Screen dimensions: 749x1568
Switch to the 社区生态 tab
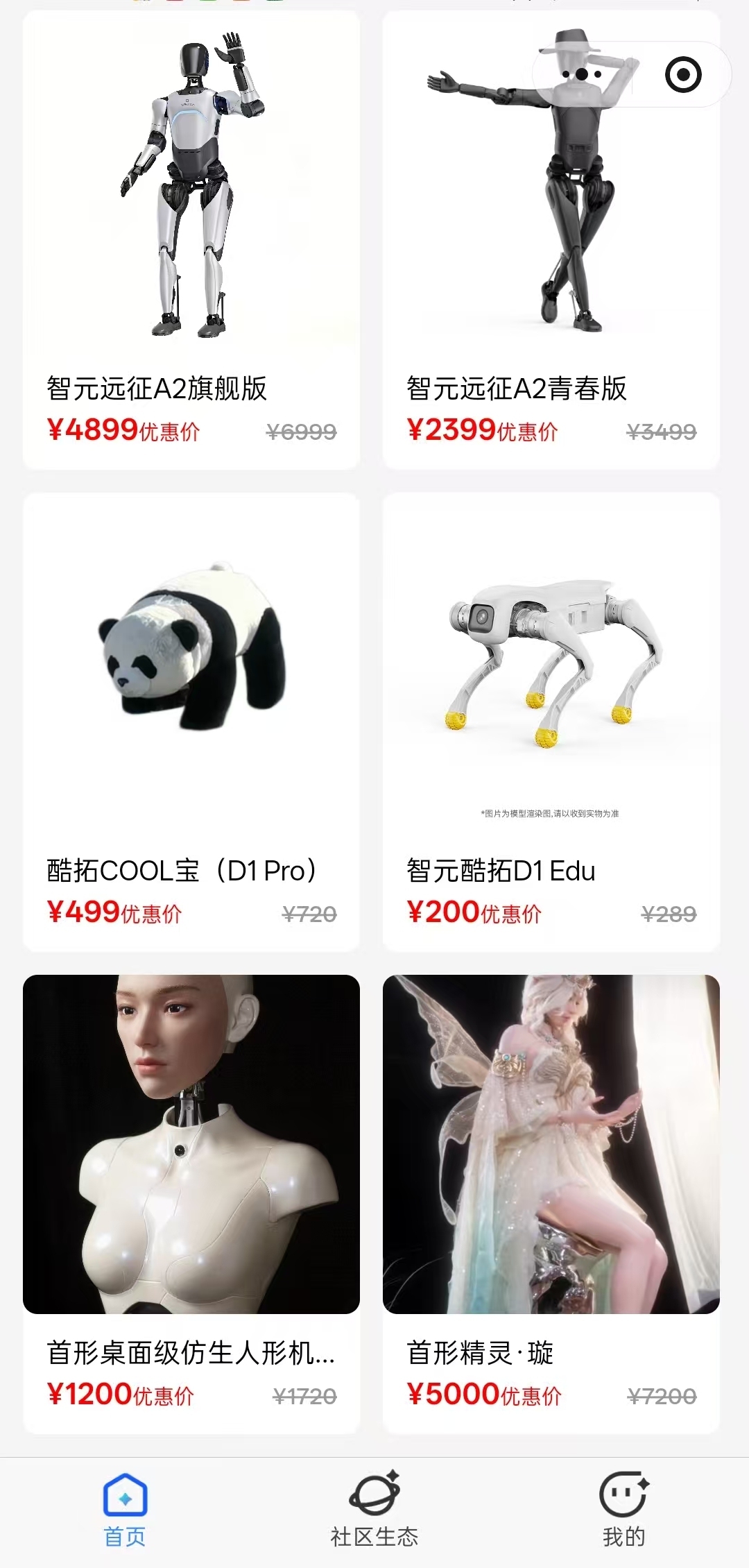374,1511
